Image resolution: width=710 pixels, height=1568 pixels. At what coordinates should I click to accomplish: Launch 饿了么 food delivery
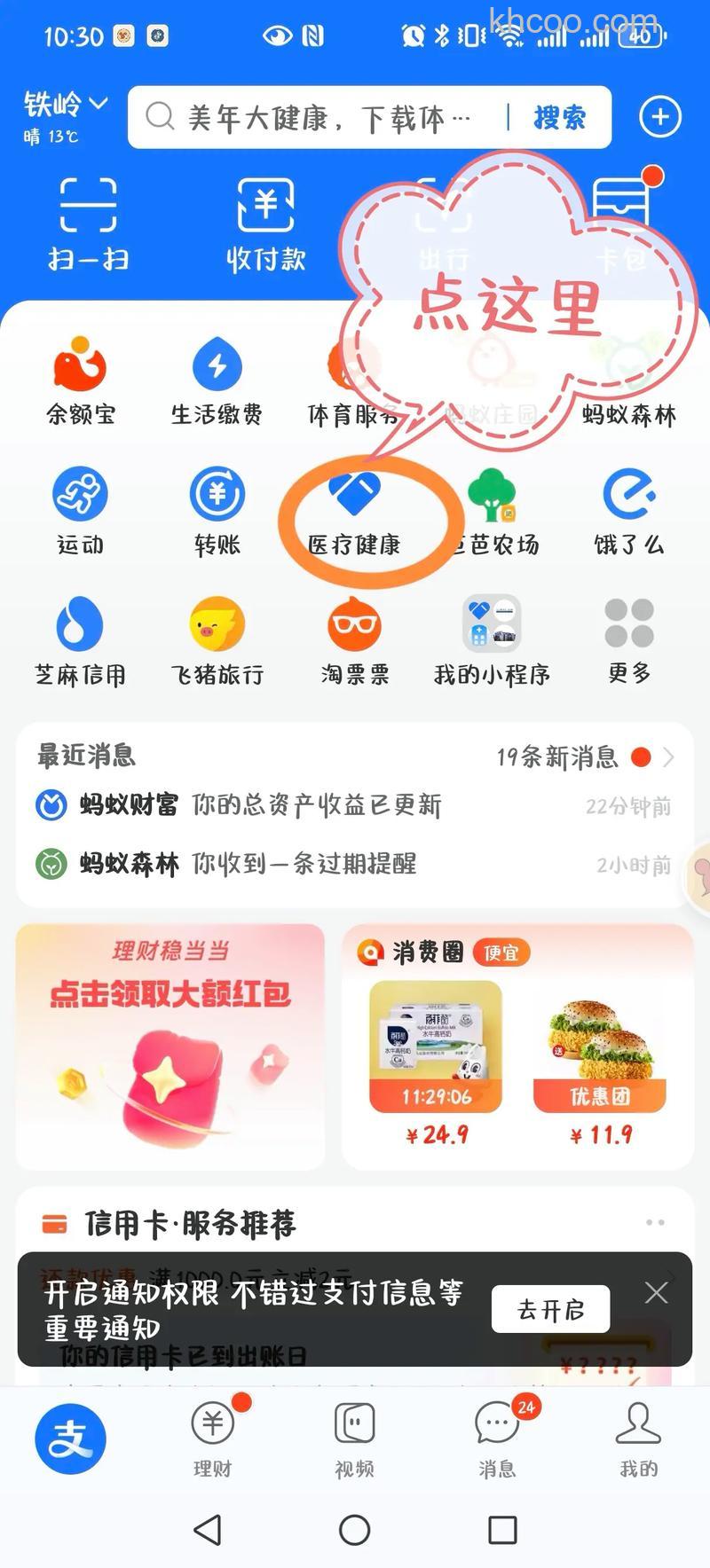[x=629, y=510]
